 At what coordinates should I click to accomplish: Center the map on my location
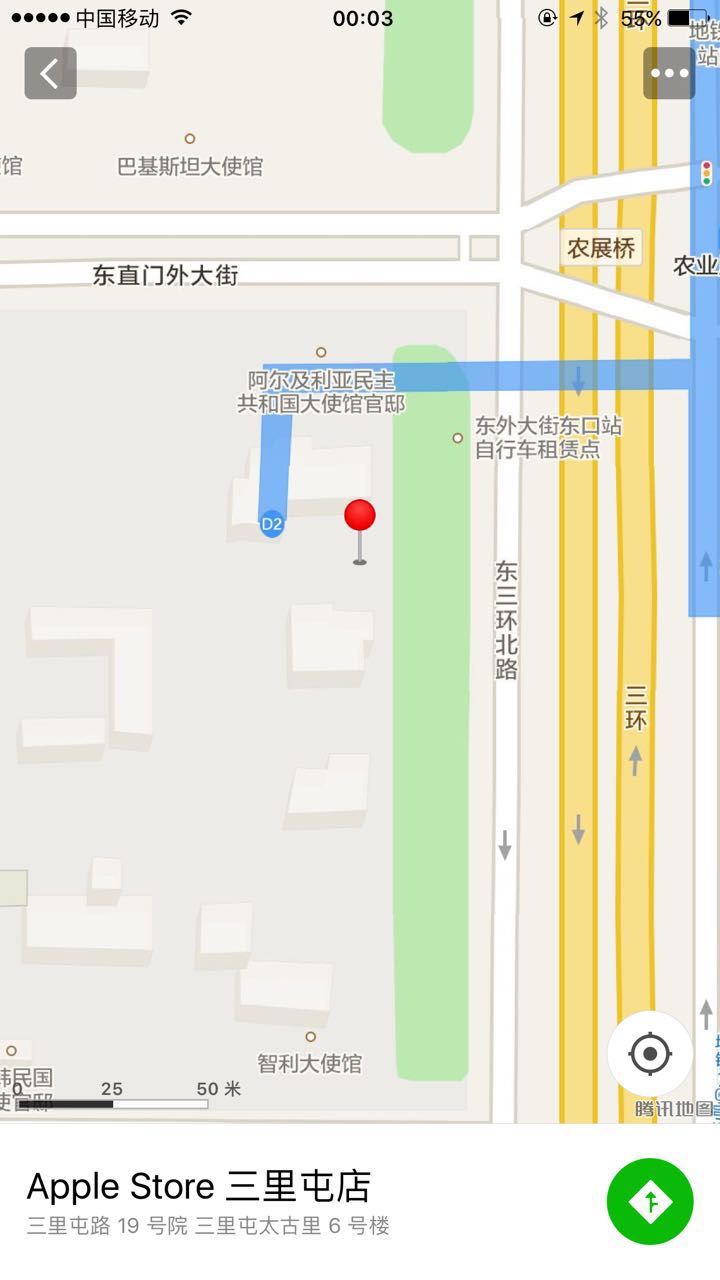click(650, 1053)
